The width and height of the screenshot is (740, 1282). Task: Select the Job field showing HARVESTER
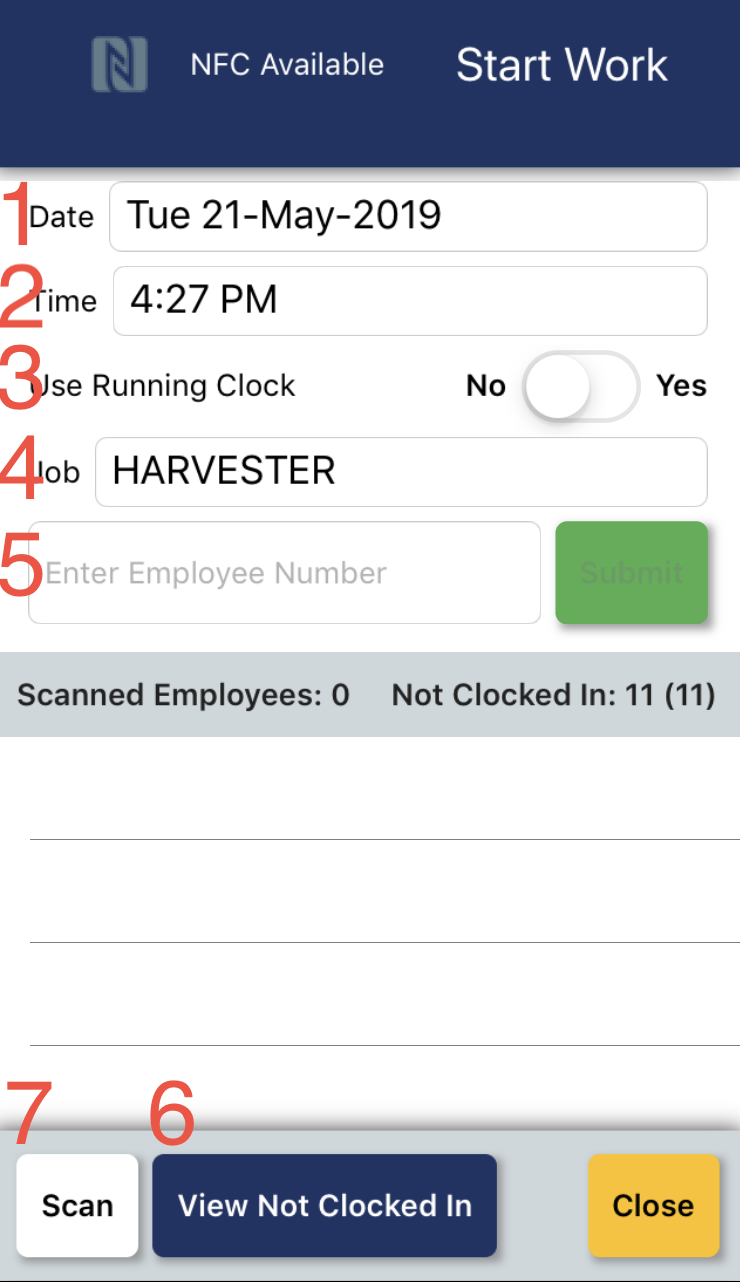click(401, 471)
